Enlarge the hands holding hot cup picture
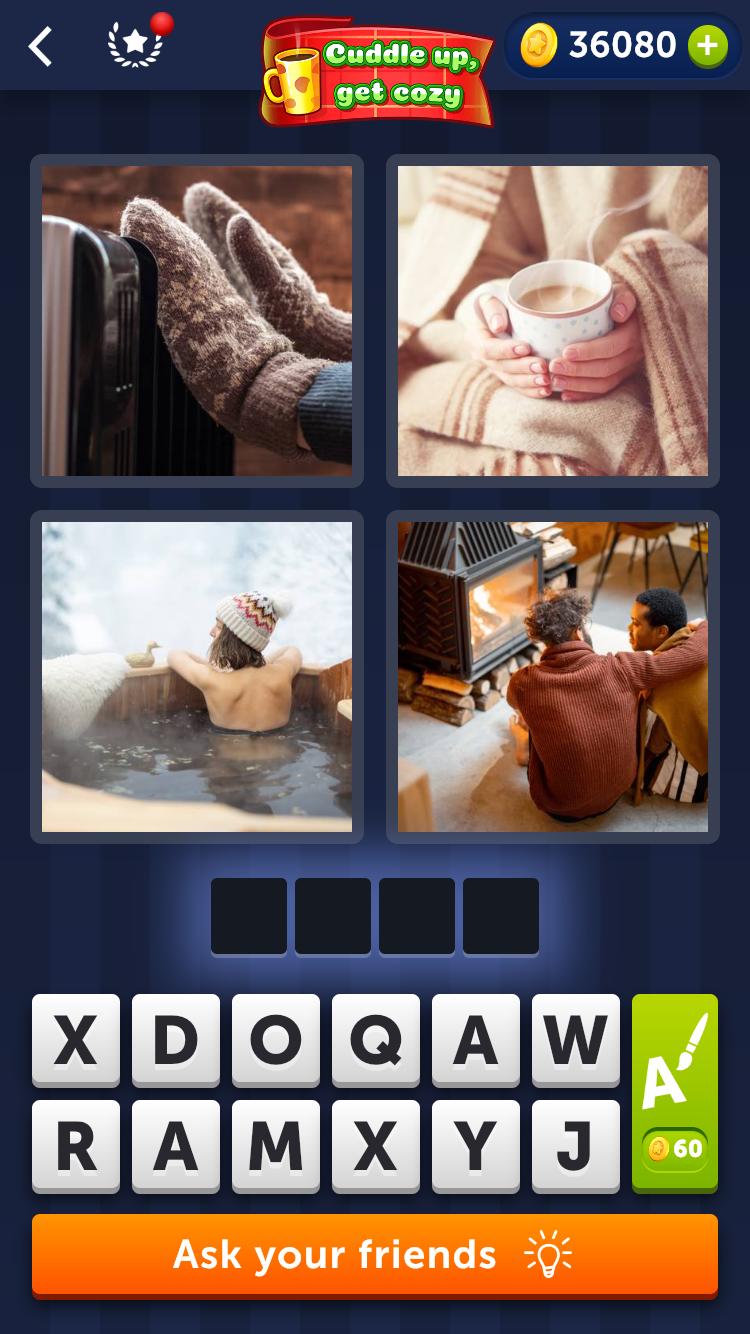 point(553,321)
